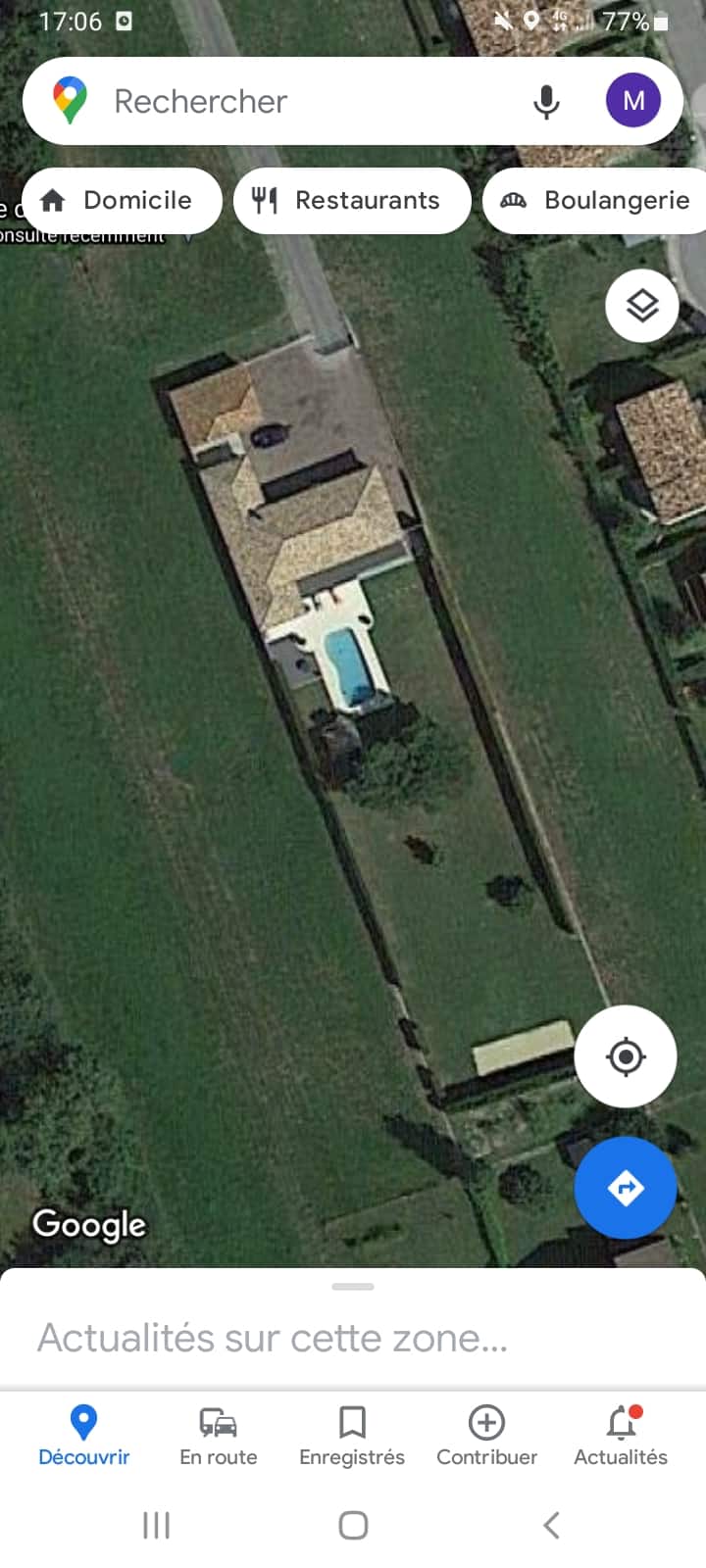Select the Découvrir tab
This screenshot has width=706, height=1568.
[83, 1436]
